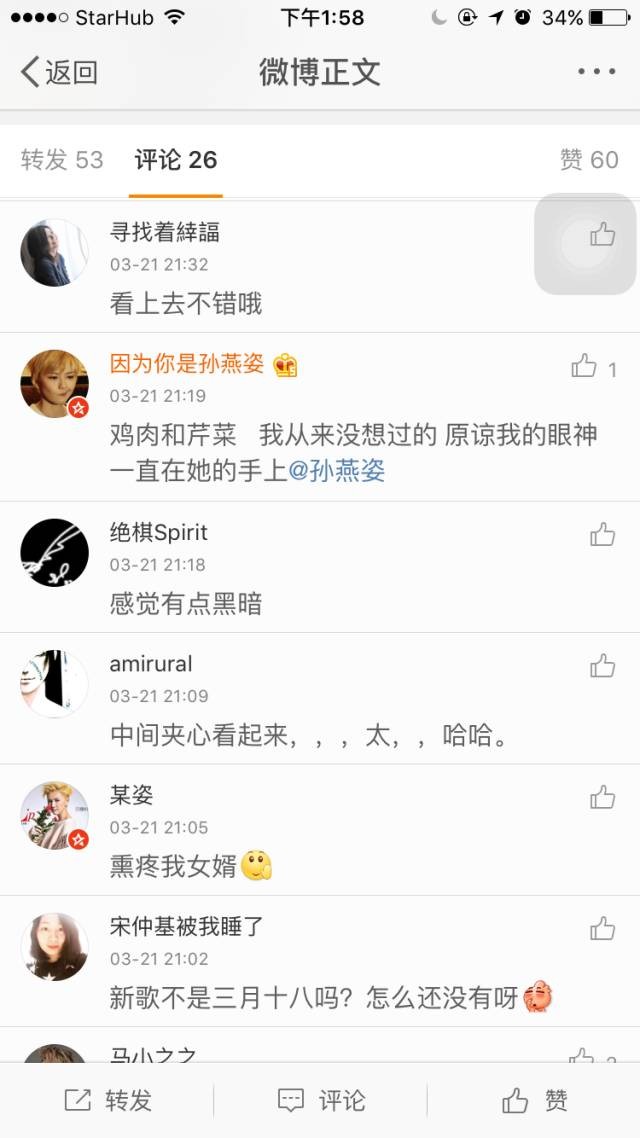Image resolution: width=640 pixels, height=1138 pixels.
Task: Open 绝棋Spirit's avatar
Action: tap(55, 552)
